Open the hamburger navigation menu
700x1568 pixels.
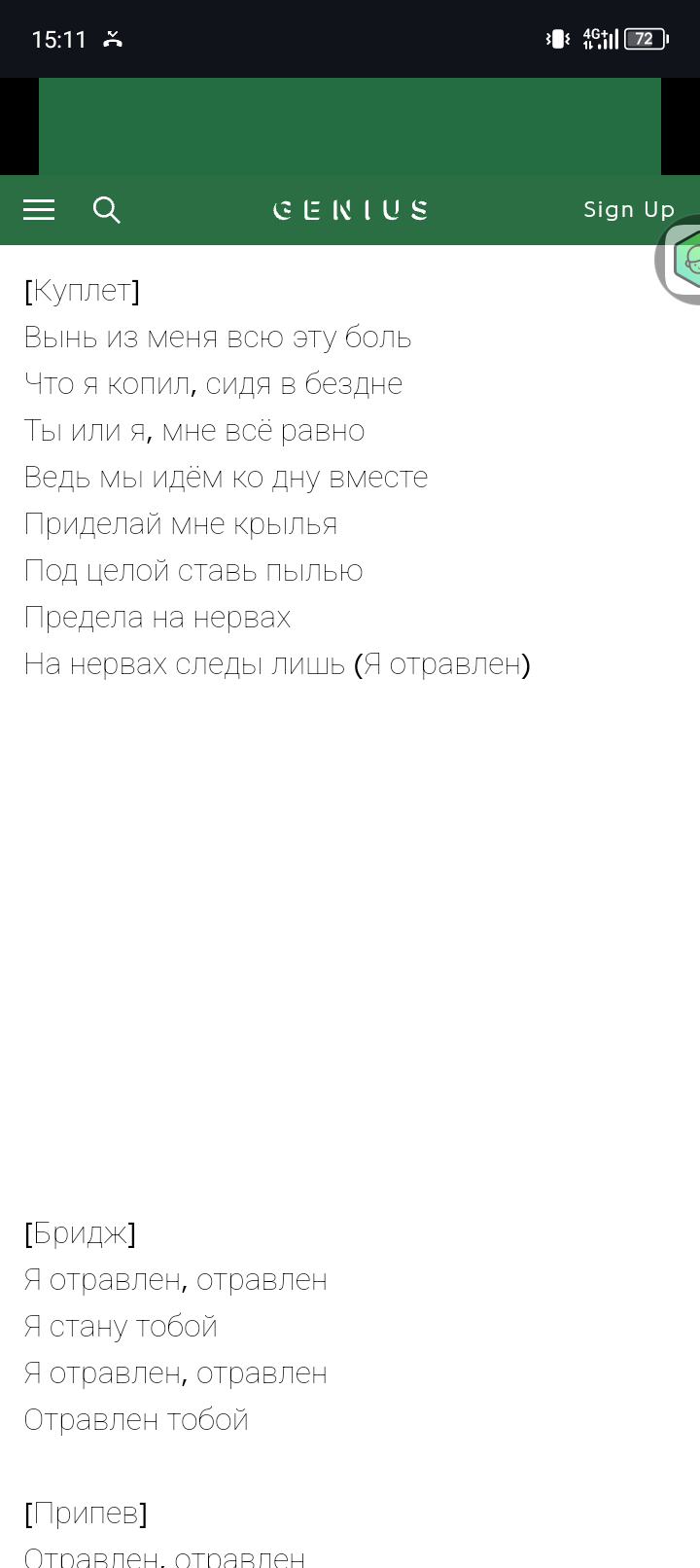[x=39, y=210]
